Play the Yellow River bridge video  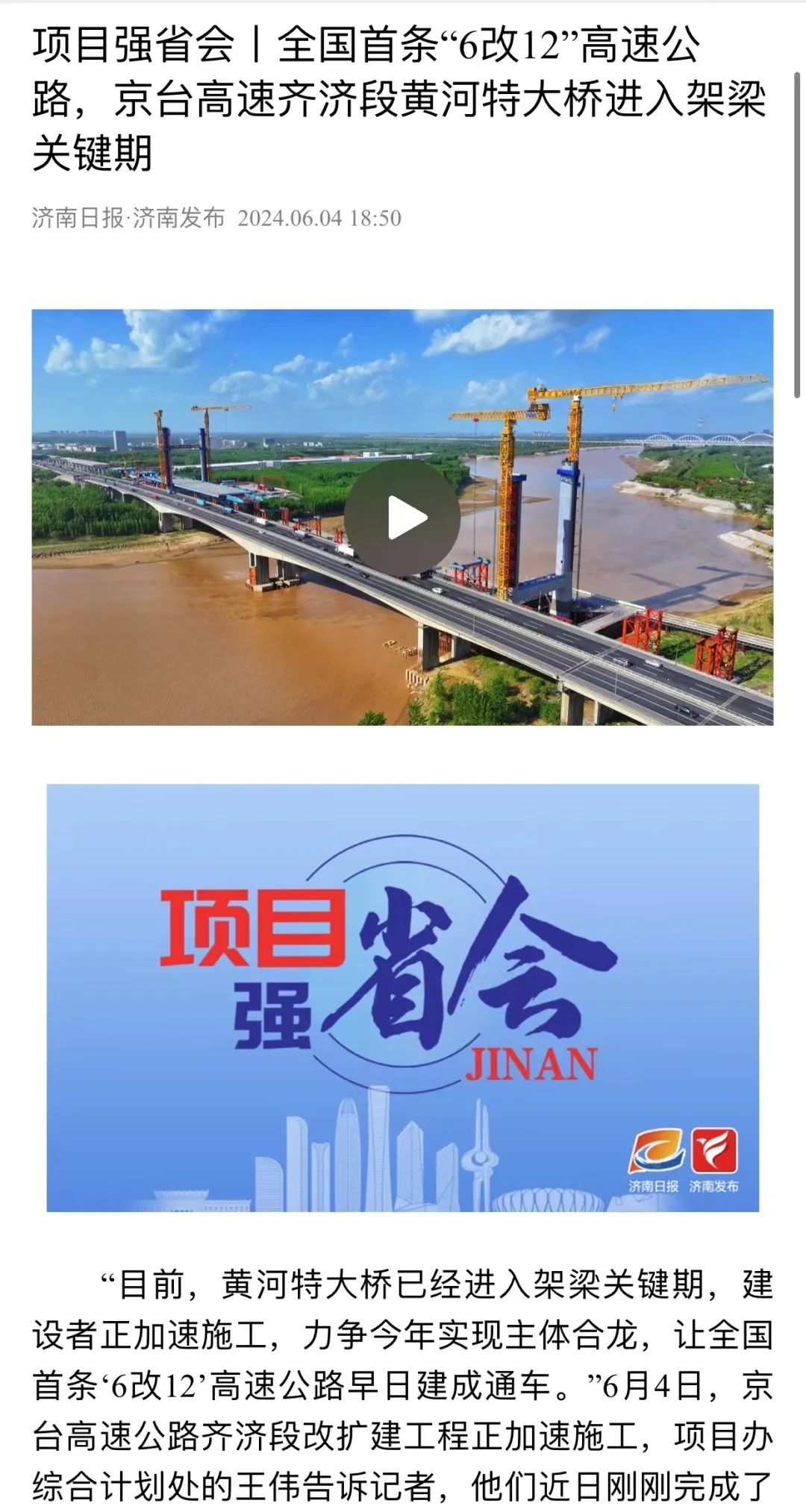tap(402, 518)
